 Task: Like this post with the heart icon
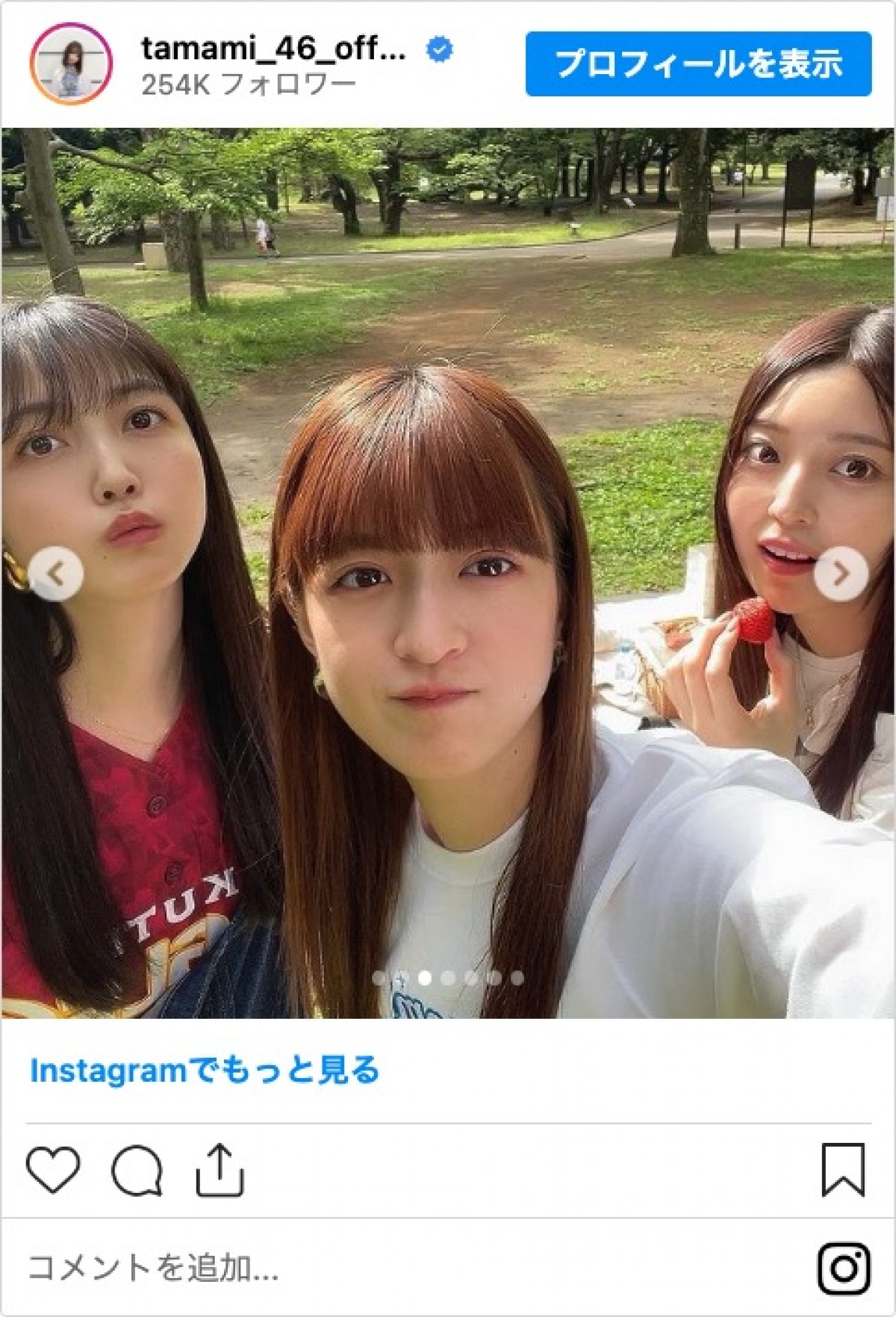point(53,1170)
